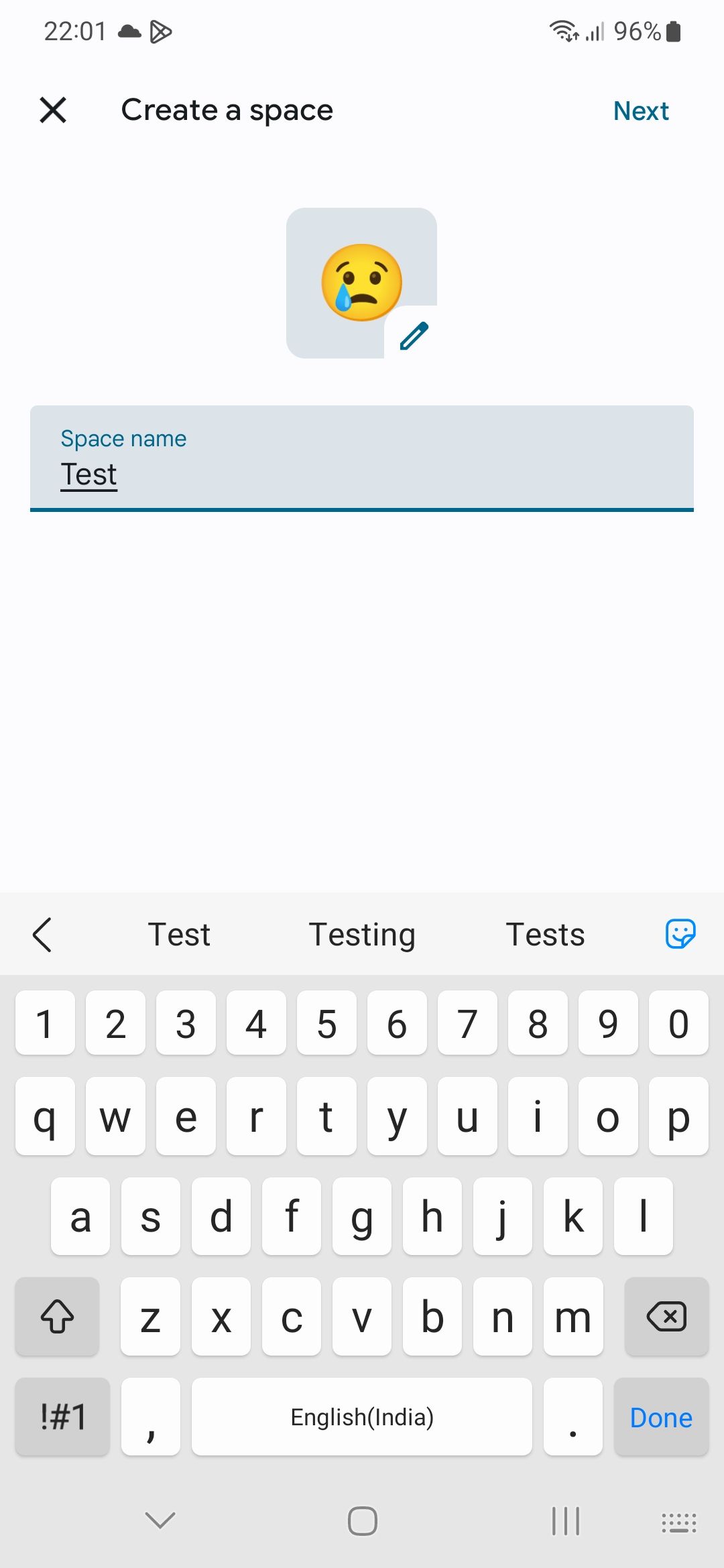Hit the keyboard backspace key

tap(666, 1317)
